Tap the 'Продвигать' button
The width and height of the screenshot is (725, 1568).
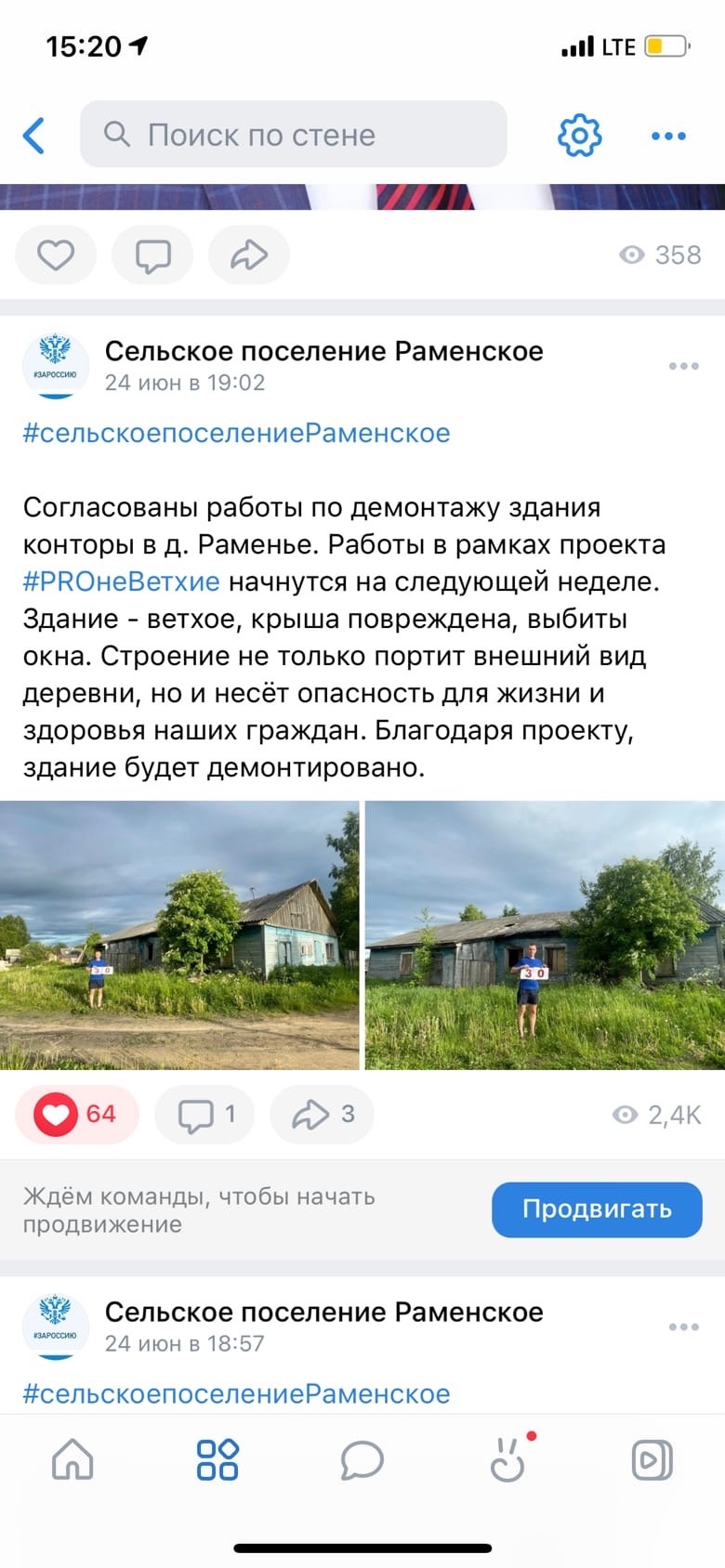coord(596,1209)
